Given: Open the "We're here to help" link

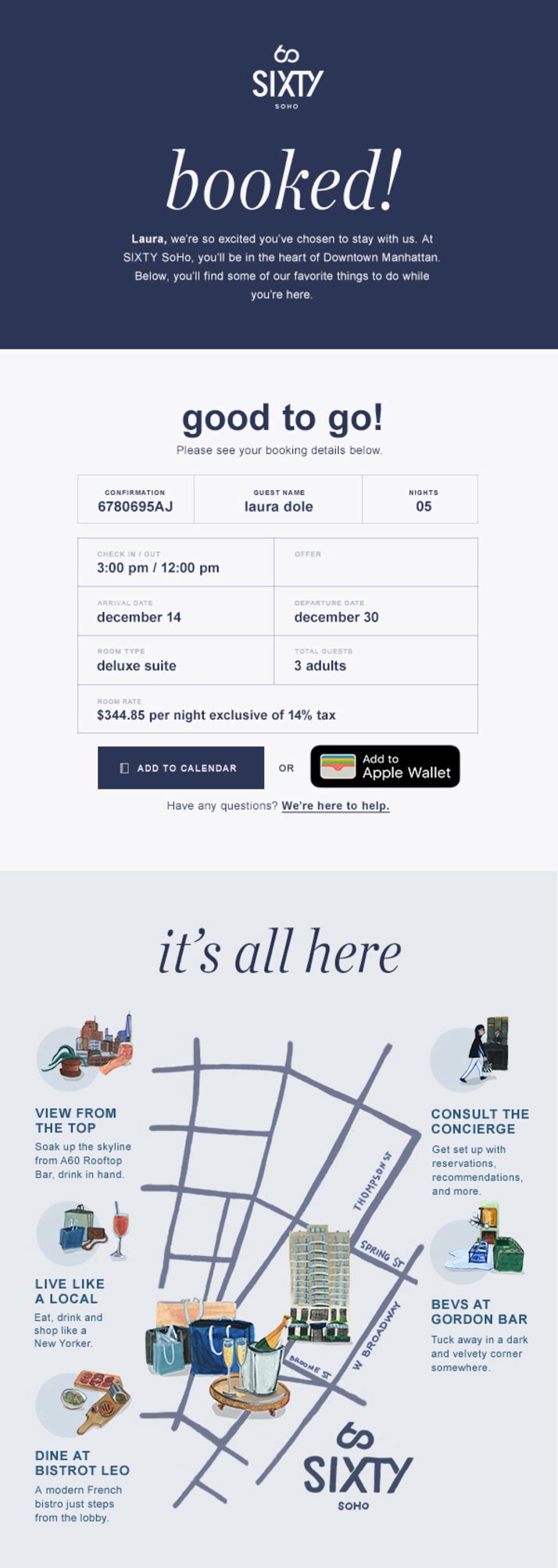Looking at the screenshot, I should pyautogui.click(x=335, y=805).
